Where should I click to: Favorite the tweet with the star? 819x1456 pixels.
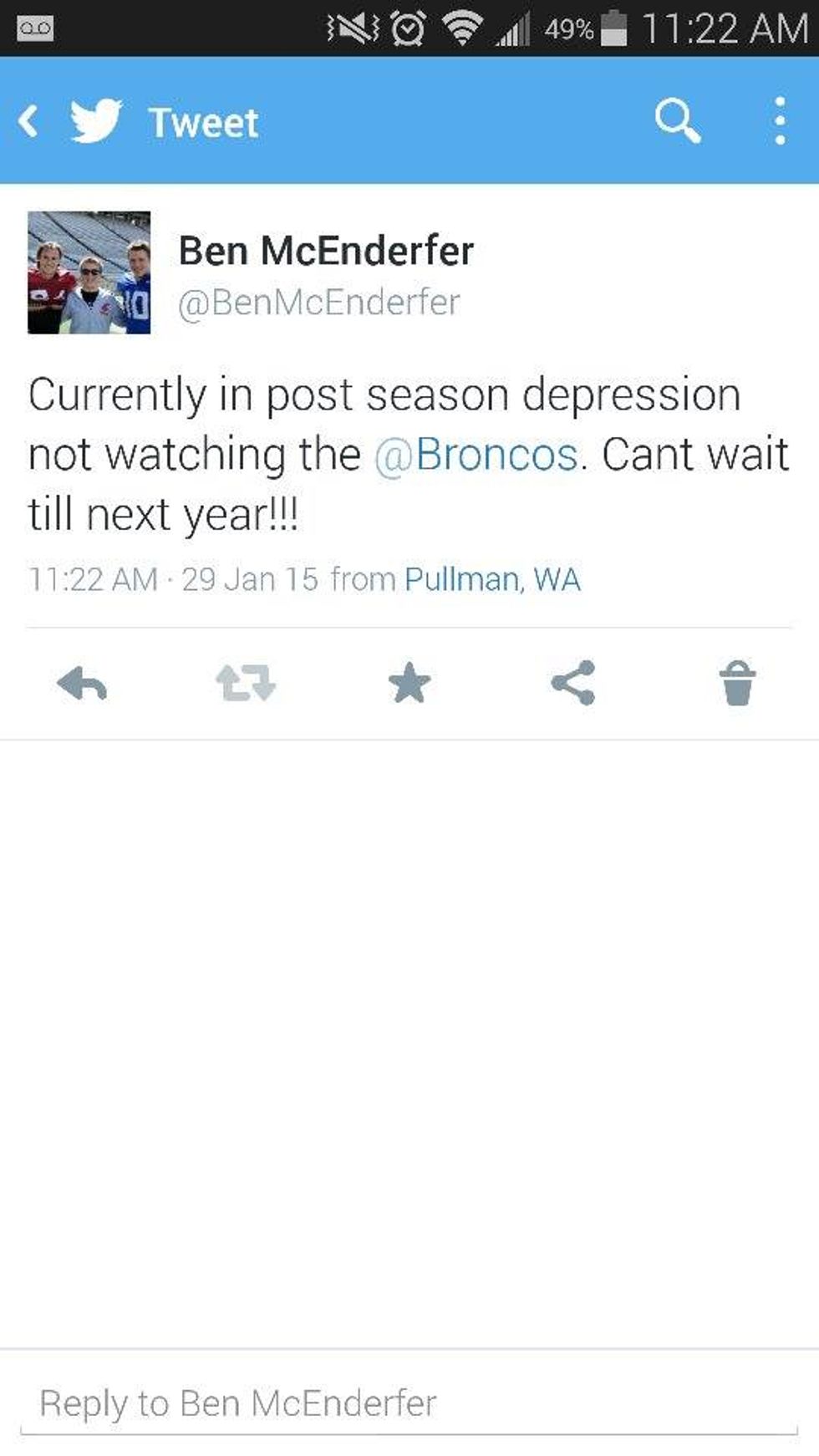(409, 683)
